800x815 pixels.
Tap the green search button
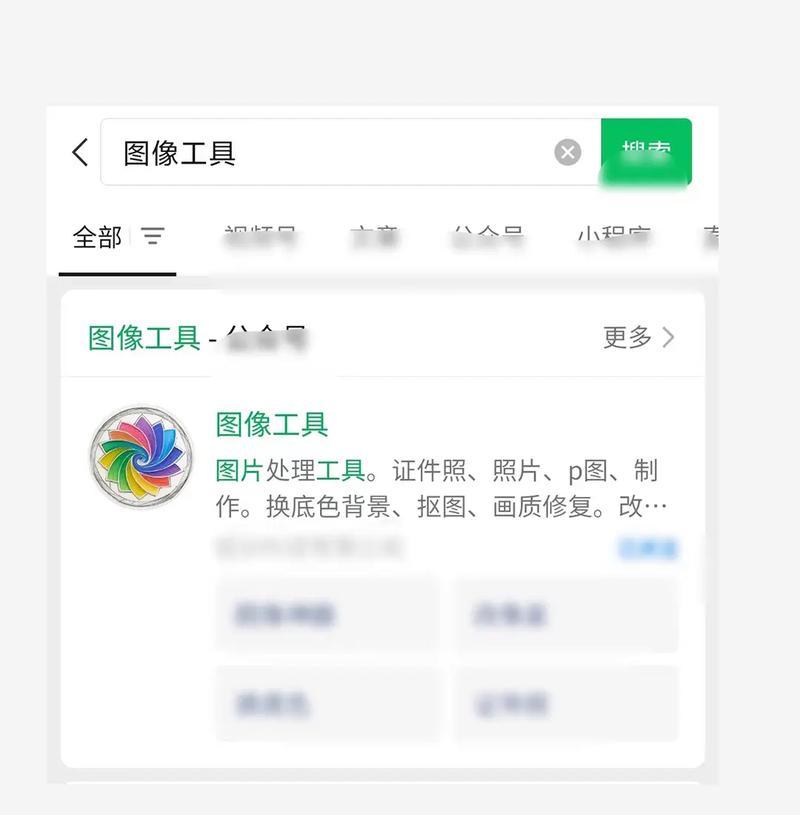[646, 152]
